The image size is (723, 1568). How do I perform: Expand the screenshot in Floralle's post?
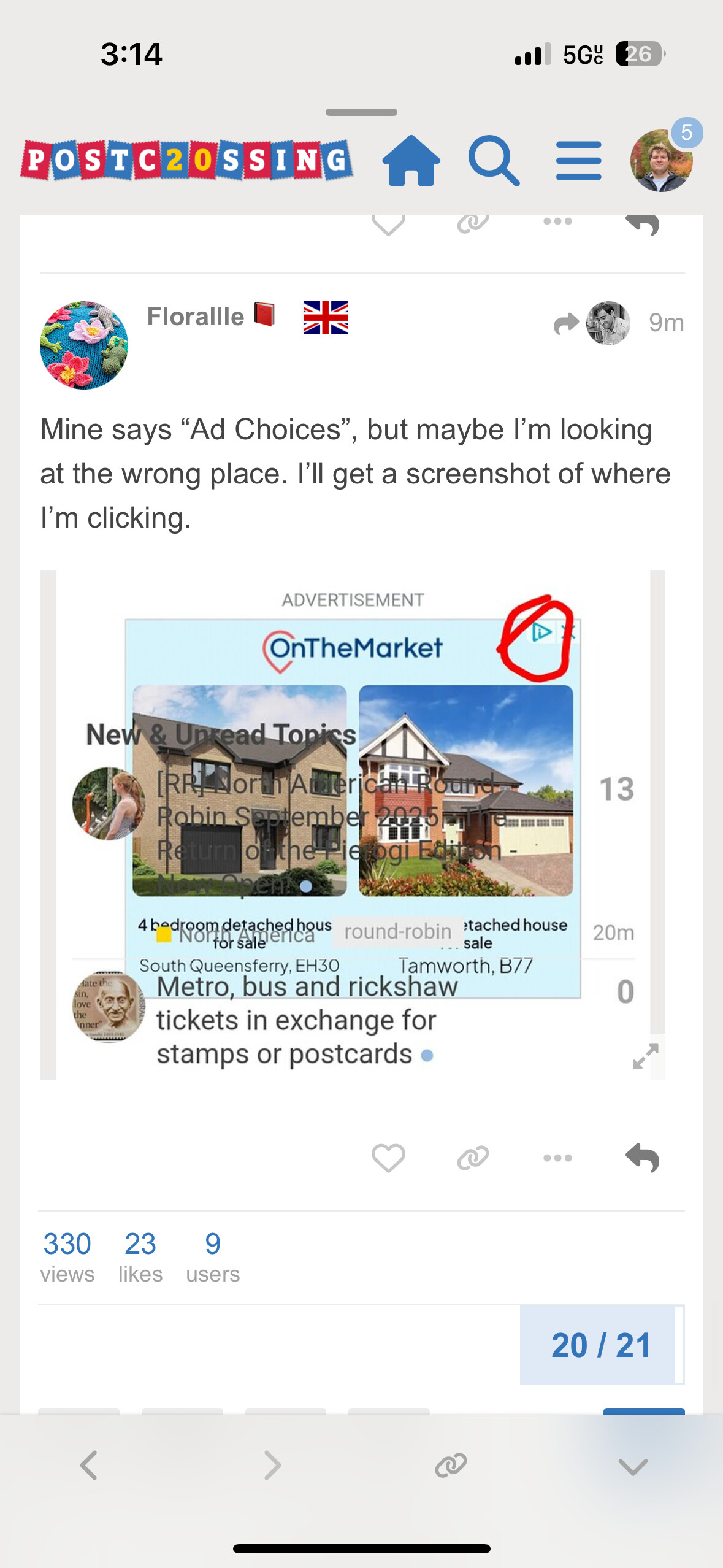(645, 1056)
